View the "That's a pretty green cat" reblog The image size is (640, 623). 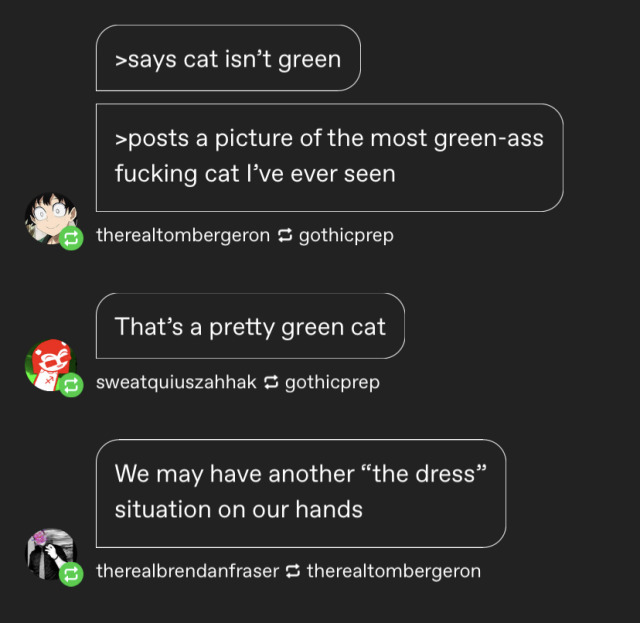[x=250, y=326]
